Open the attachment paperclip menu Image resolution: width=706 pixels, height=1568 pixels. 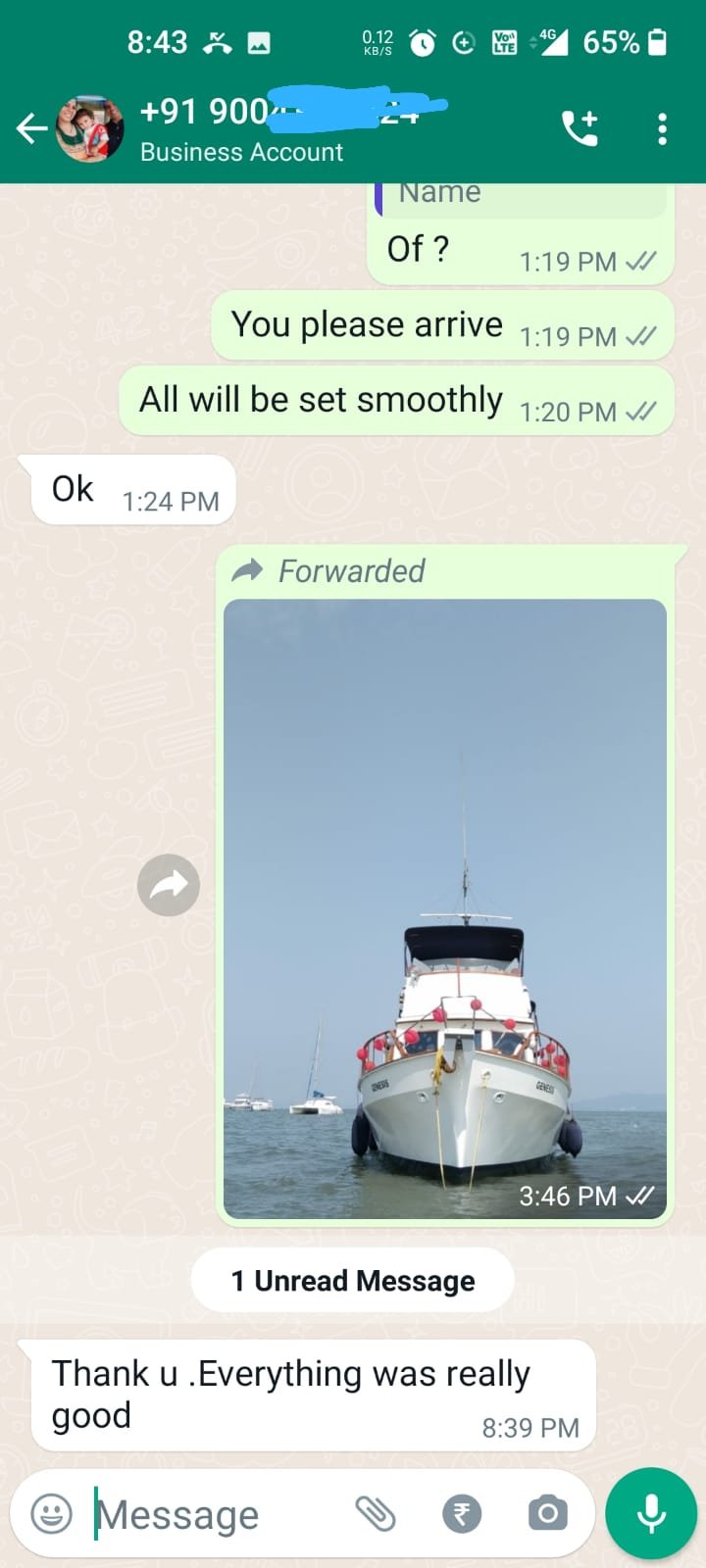(376, 1514)
